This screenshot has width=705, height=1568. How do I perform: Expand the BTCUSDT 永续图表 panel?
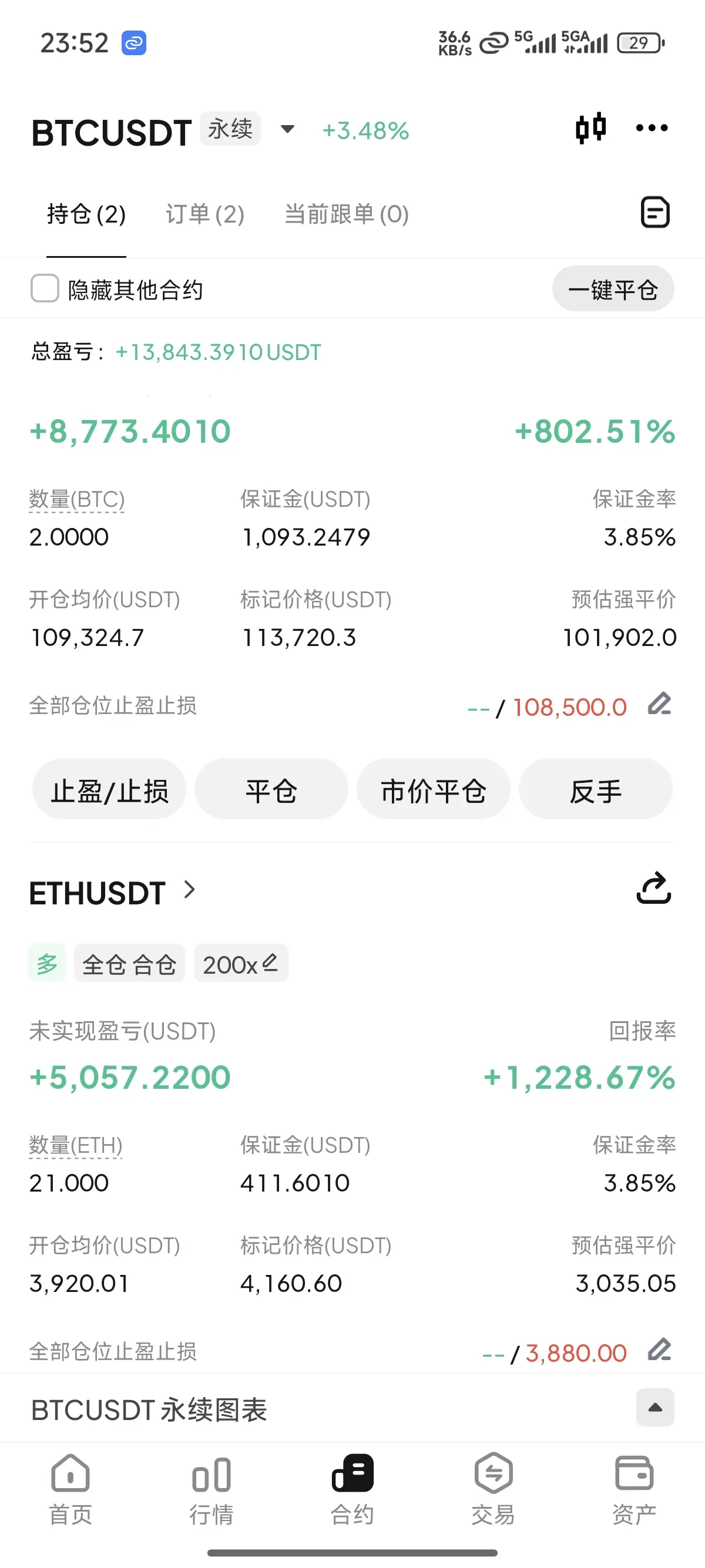click(655, 1407)
